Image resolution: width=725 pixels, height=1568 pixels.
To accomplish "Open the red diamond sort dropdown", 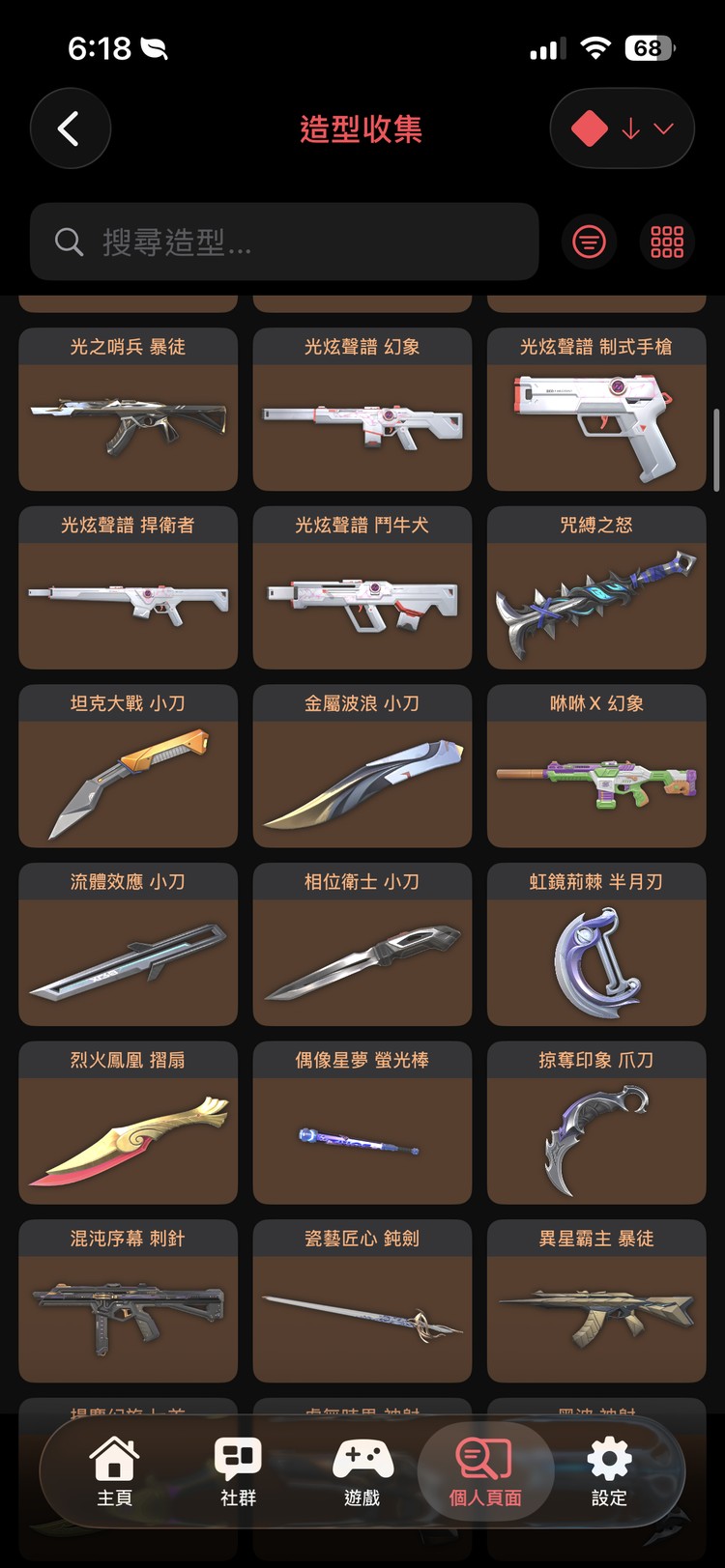I will click(x=622, y=128).
